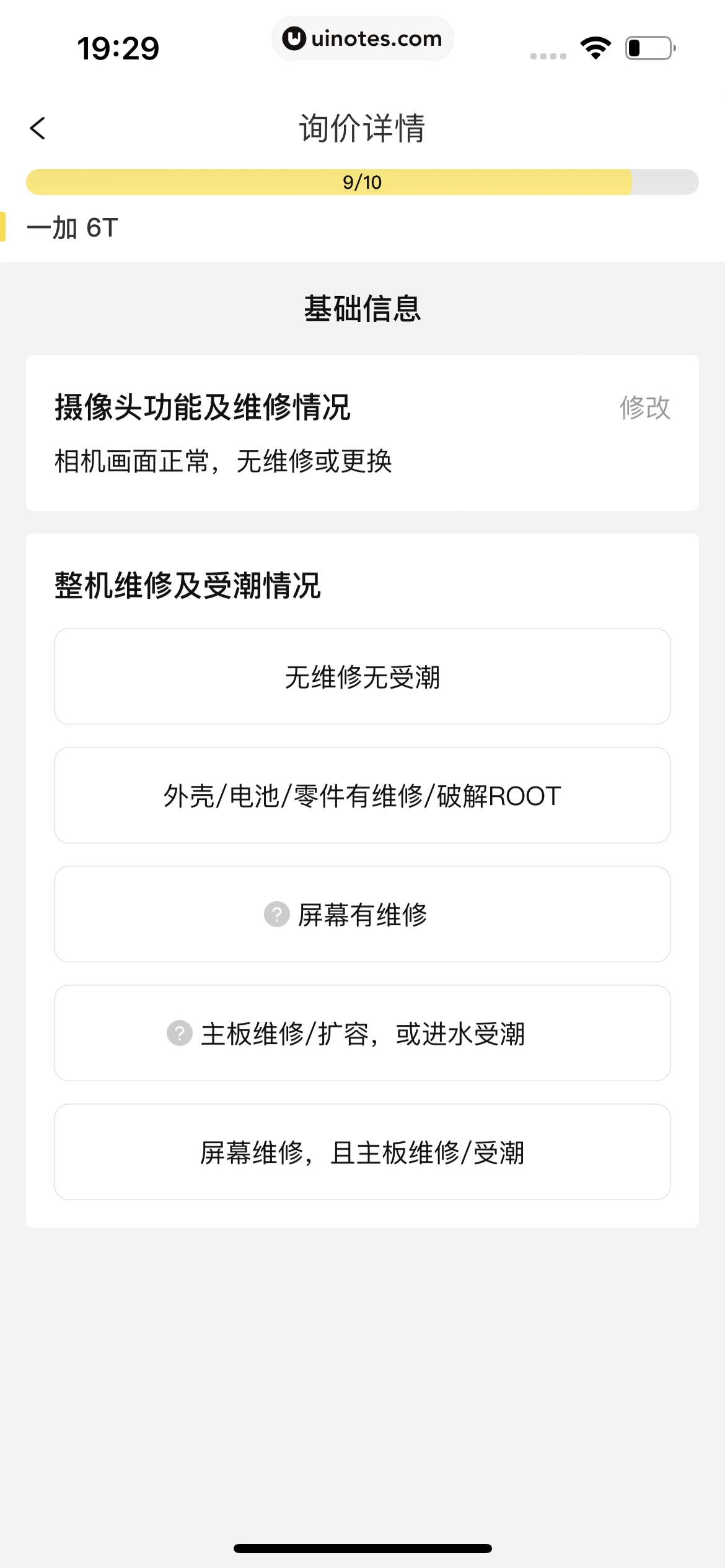Tap 修改 for camera condition

coord(644,408)
